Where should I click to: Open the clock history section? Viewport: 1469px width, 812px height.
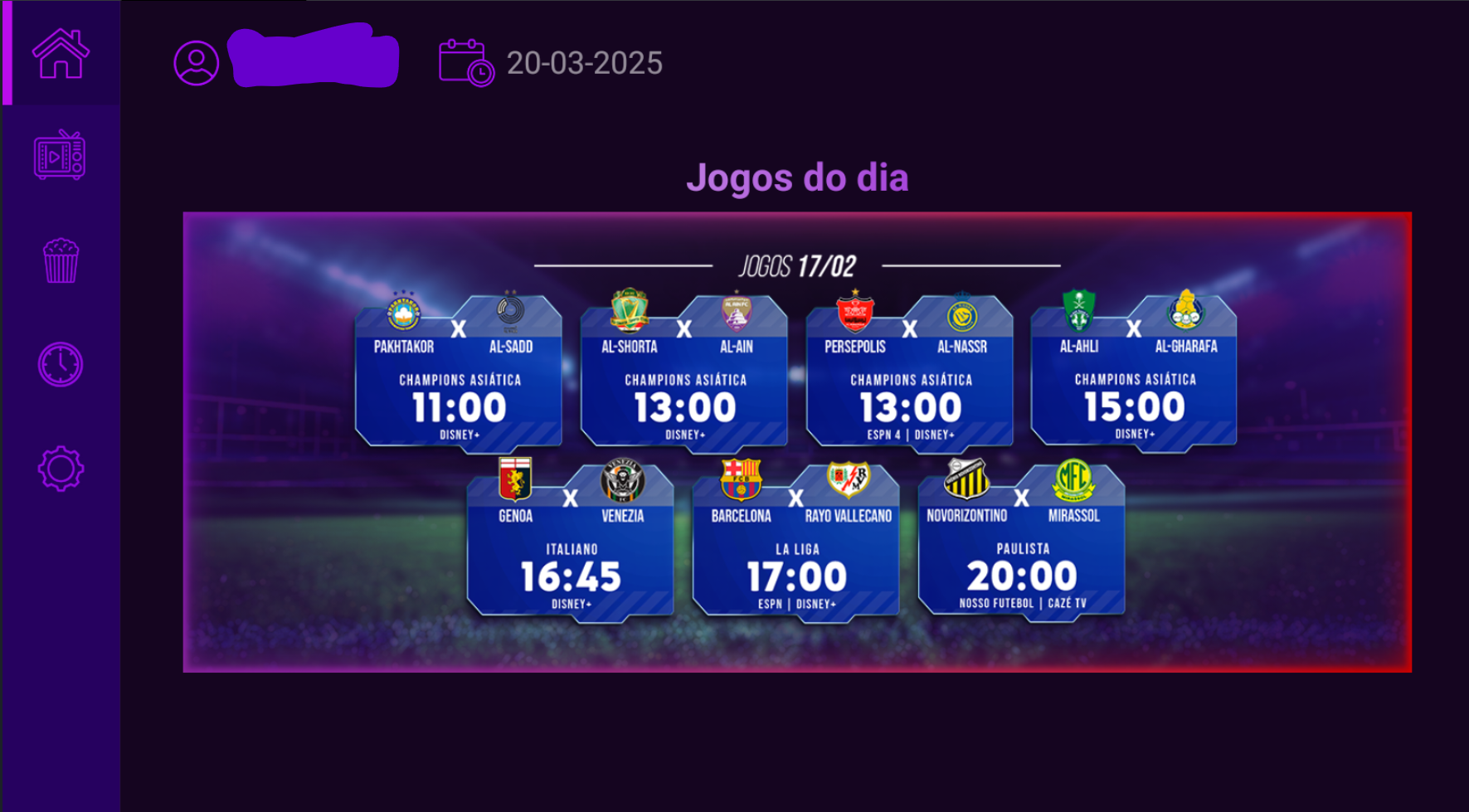pyautogui.click(x=61, y=364)
